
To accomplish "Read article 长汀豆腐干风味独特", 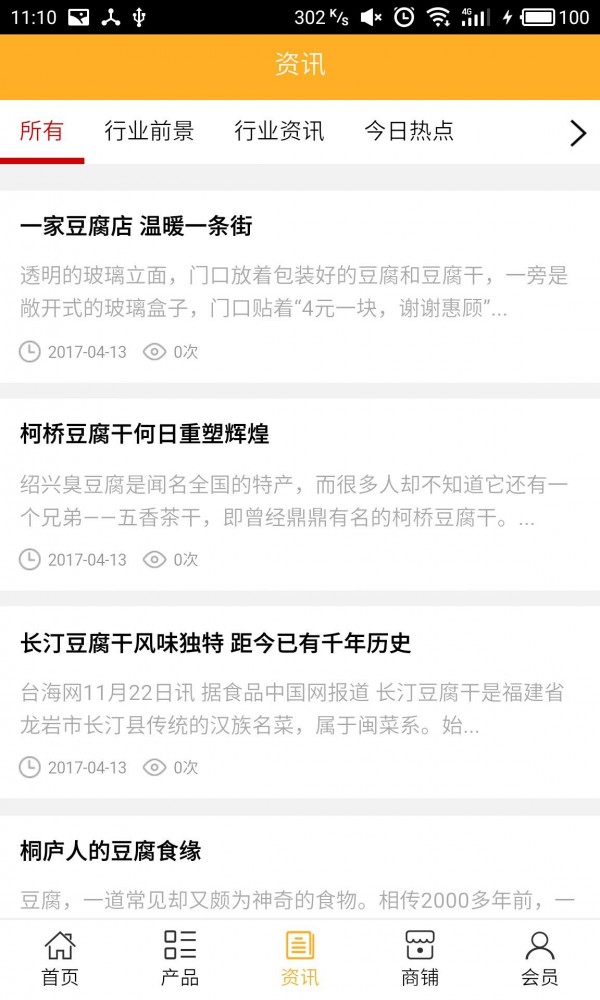I will click(216, 642).
